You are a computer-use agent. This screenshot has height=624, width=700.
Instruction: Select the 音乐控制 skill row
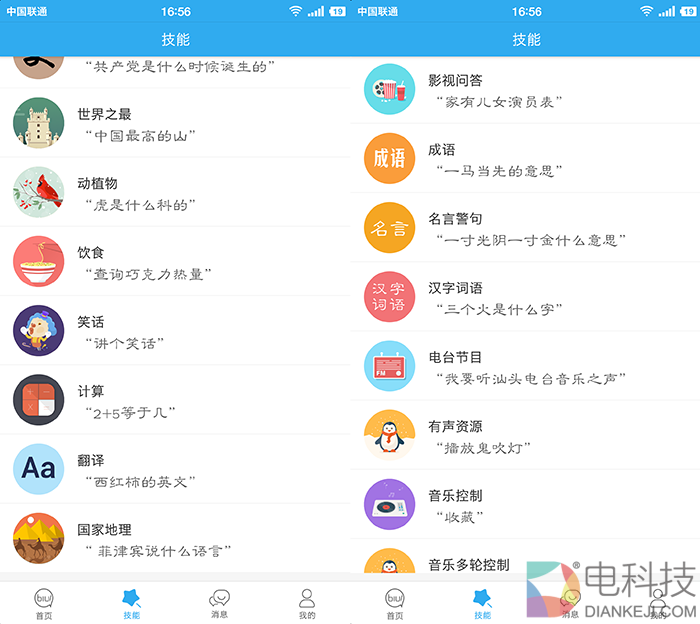525,505
